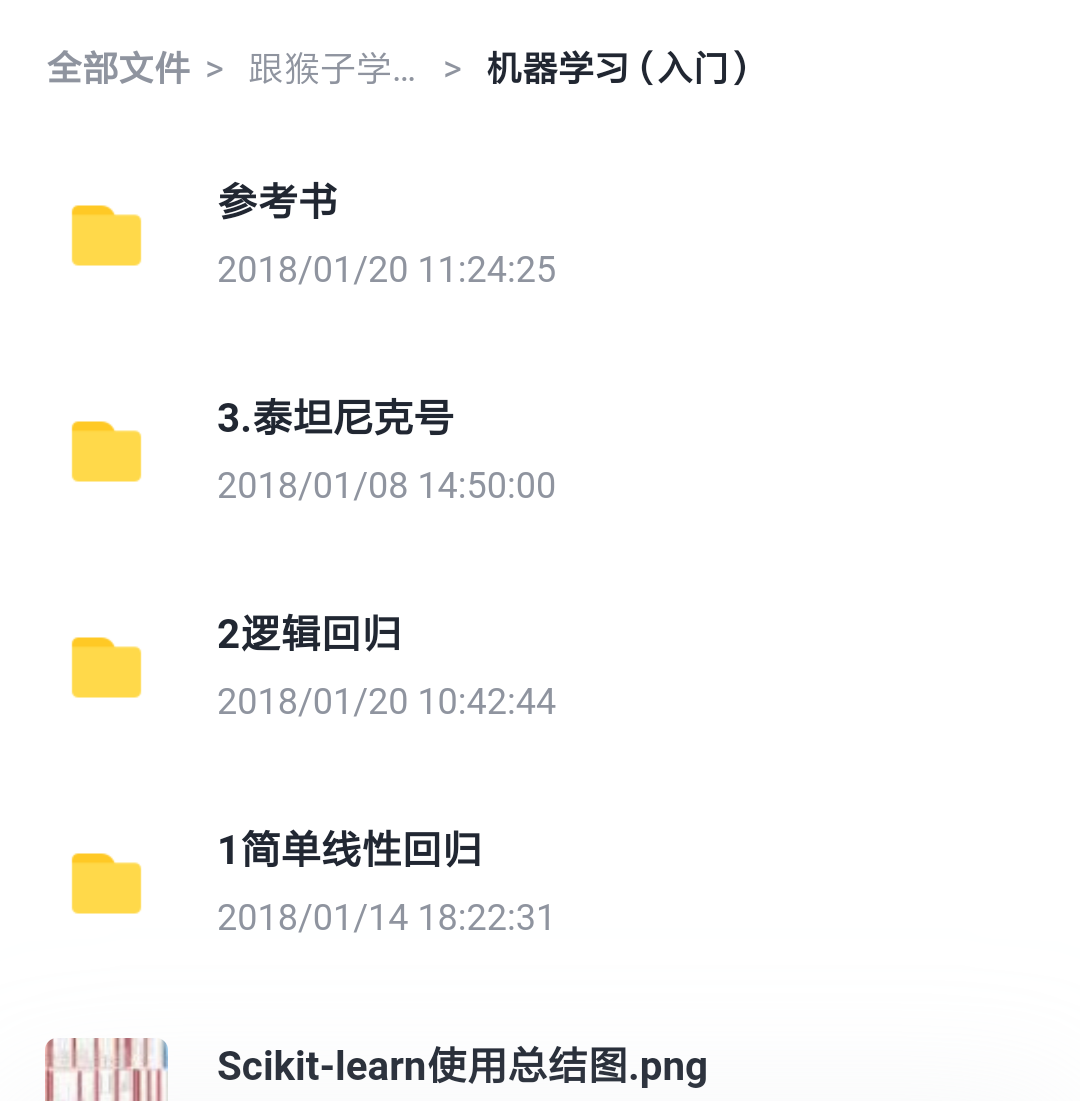Open the 参考书 folder

coord(277,202)
